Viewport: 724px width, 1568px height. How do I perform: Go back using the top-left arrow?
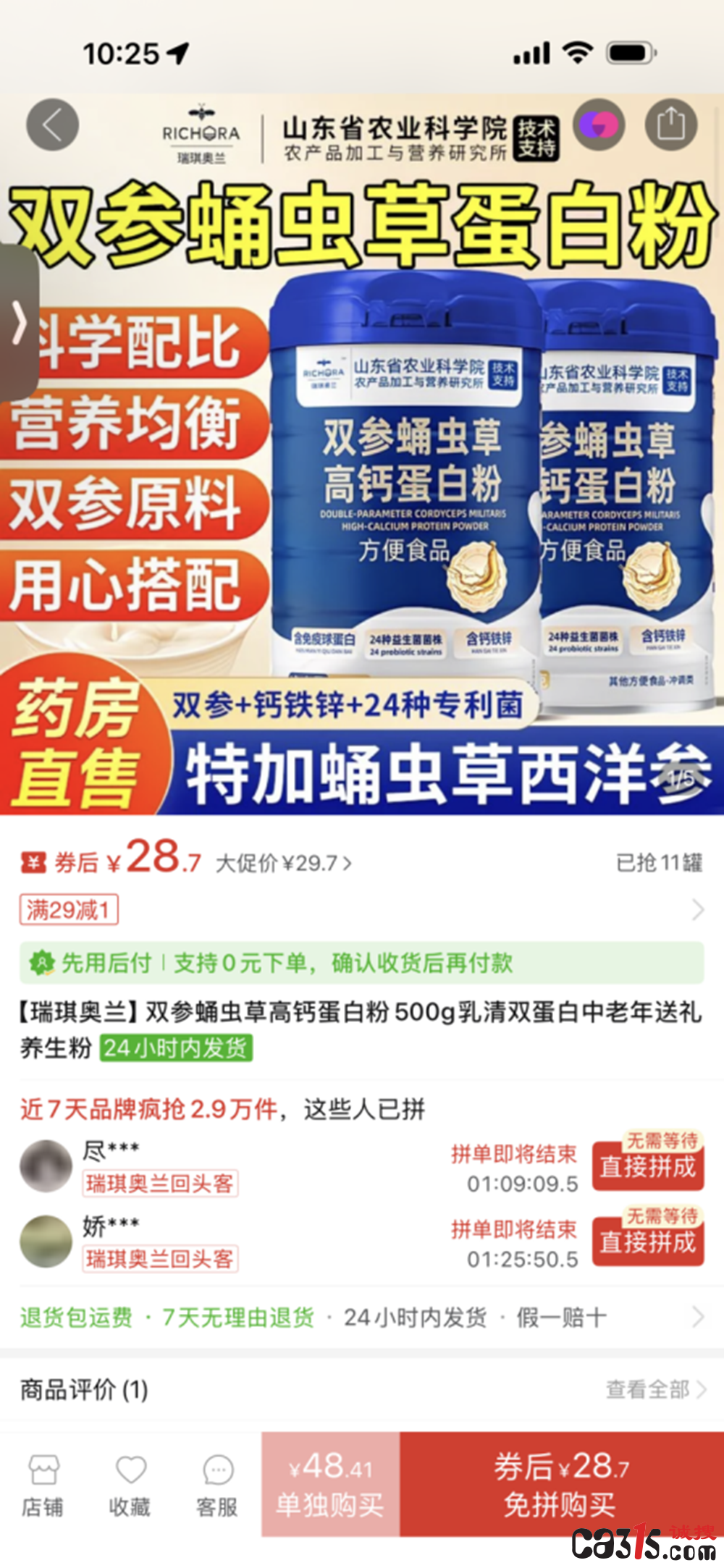point(53,125)
